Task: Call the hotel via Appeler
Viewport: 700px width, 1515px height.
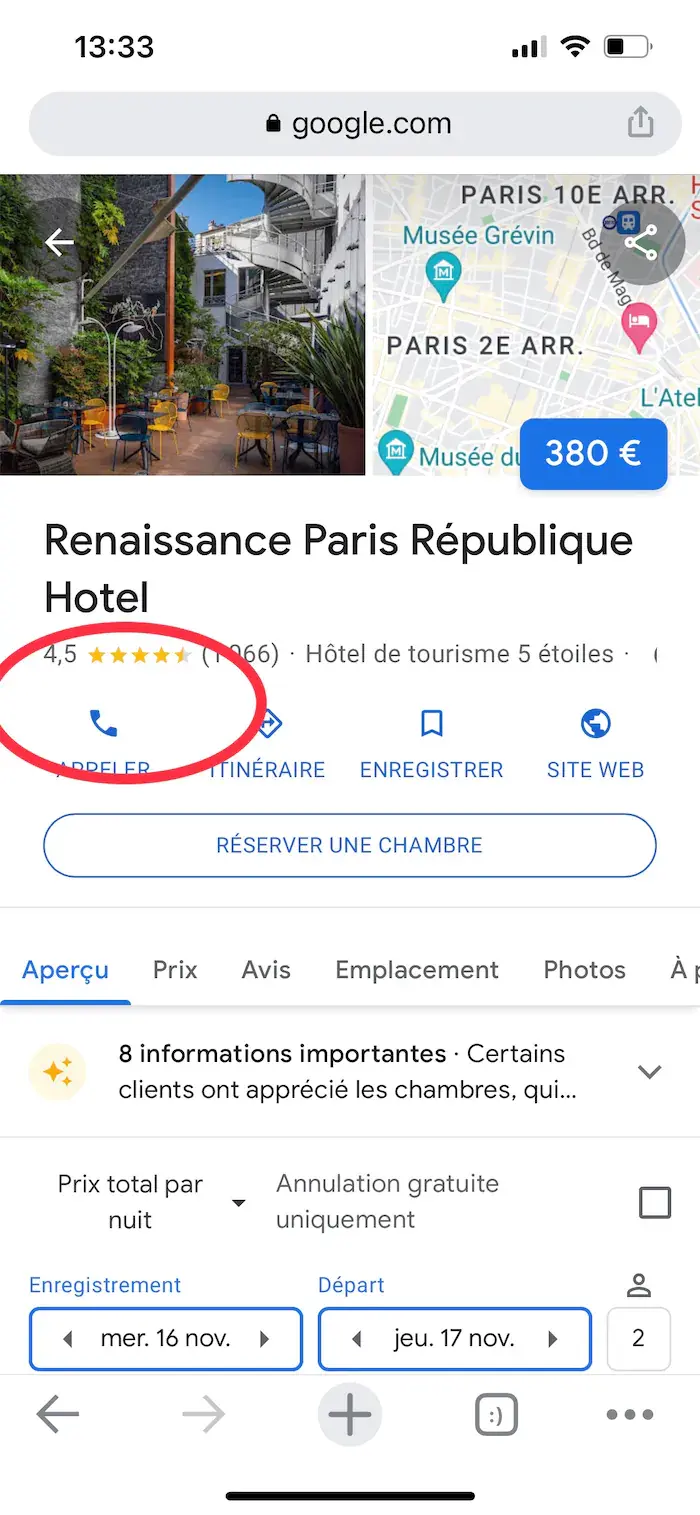Action: (103, 742)
